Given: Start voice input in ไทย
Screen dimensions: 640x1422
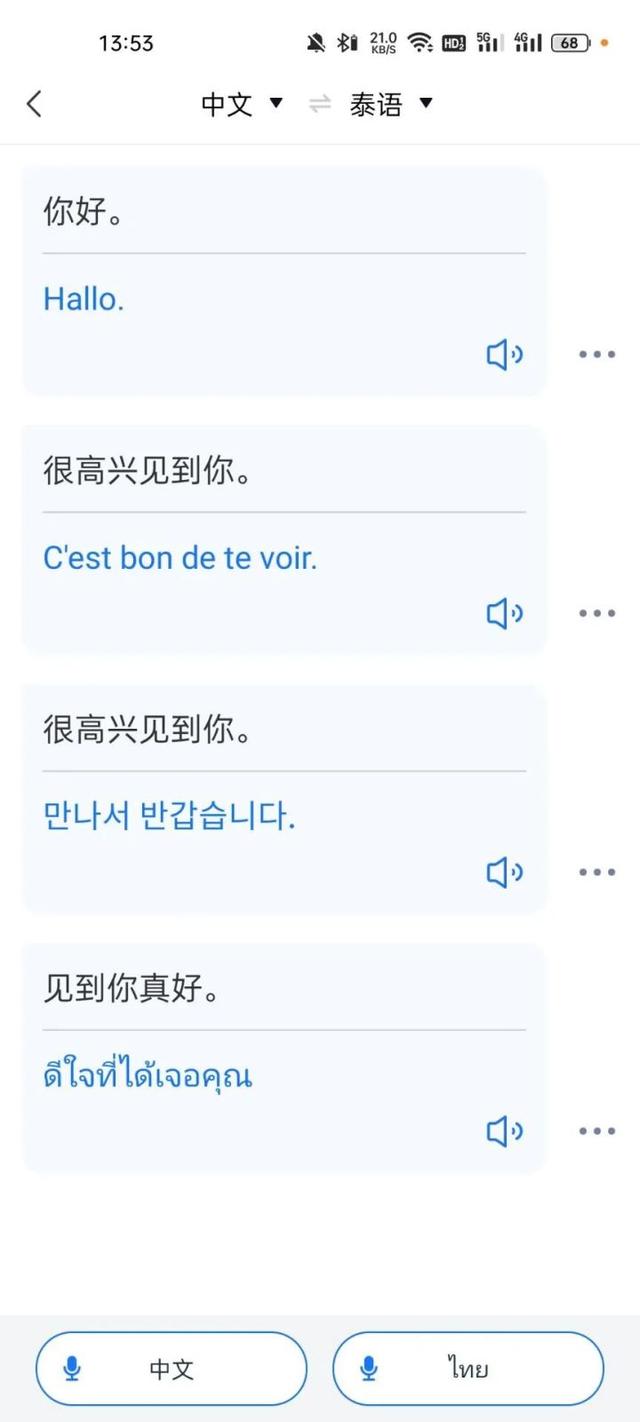Looking at the screenshot, I should coord(468,1368).
